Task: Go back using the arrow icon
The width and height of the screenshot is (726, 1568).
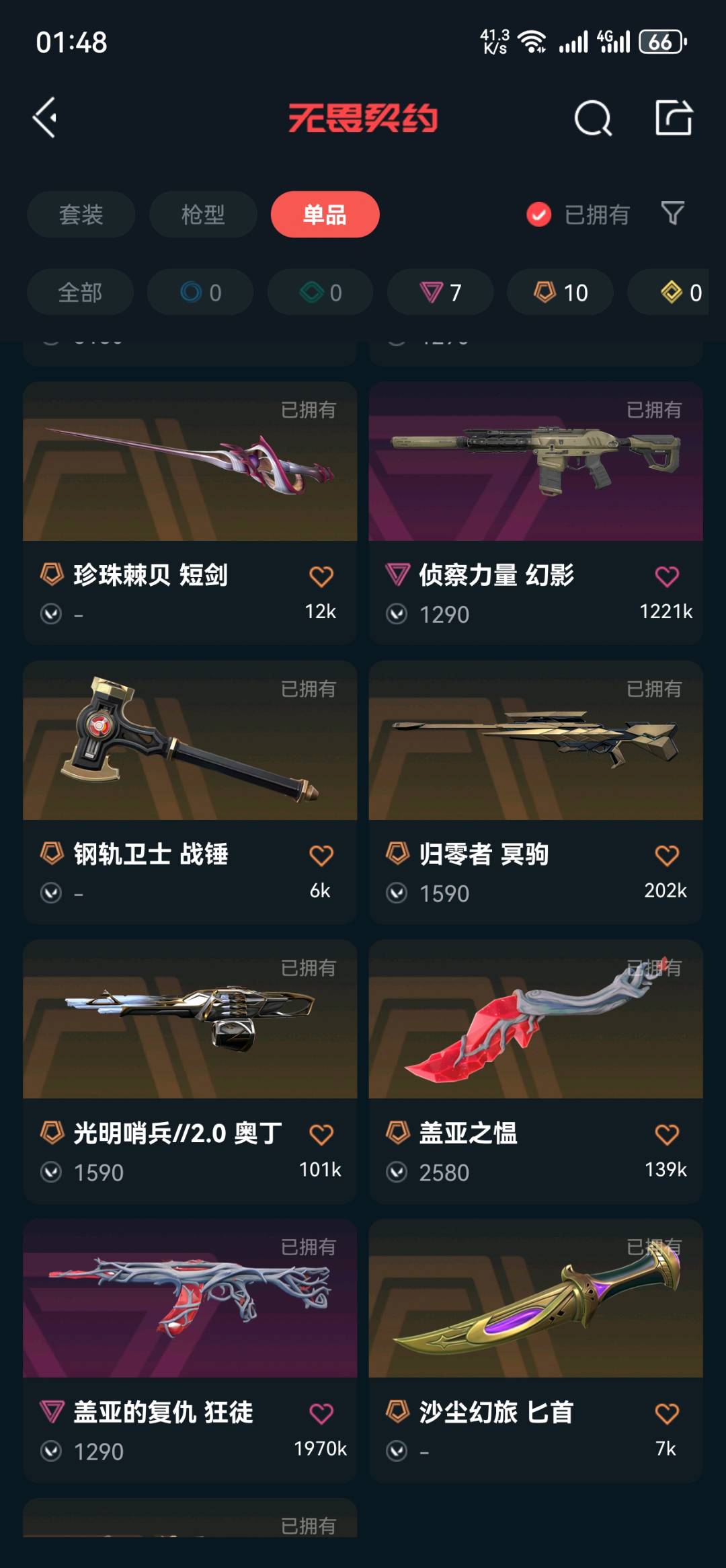Action: point(46,118)
